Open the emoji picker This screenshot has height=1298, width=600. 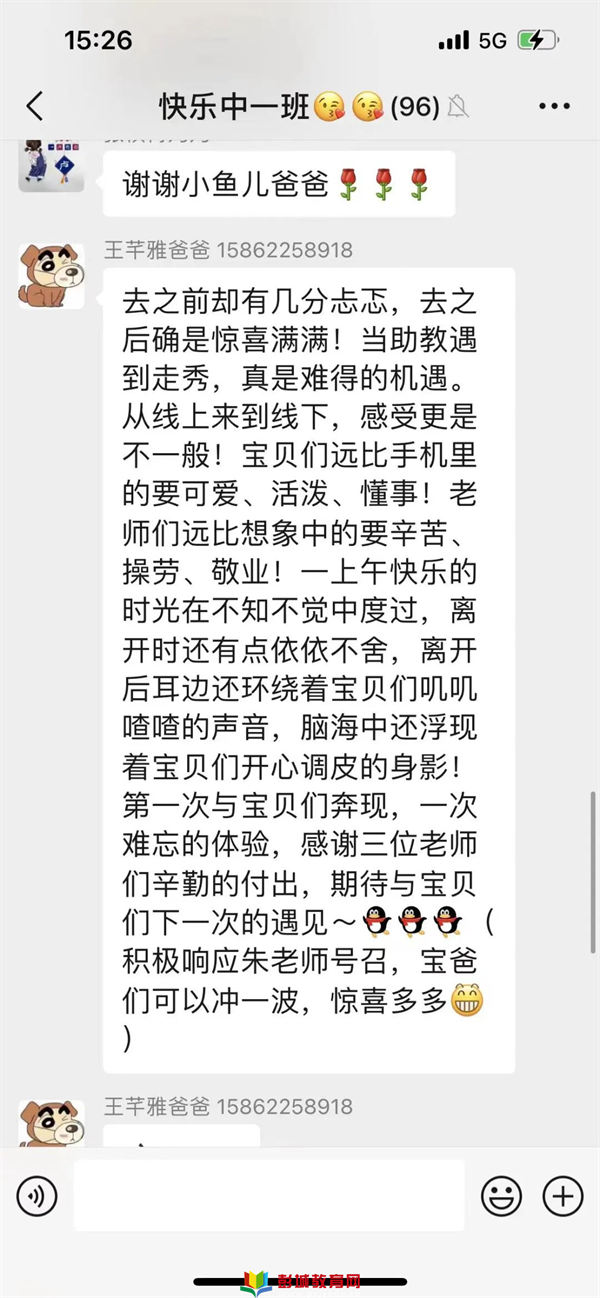pyautogui.click(x=501, y=1195)
